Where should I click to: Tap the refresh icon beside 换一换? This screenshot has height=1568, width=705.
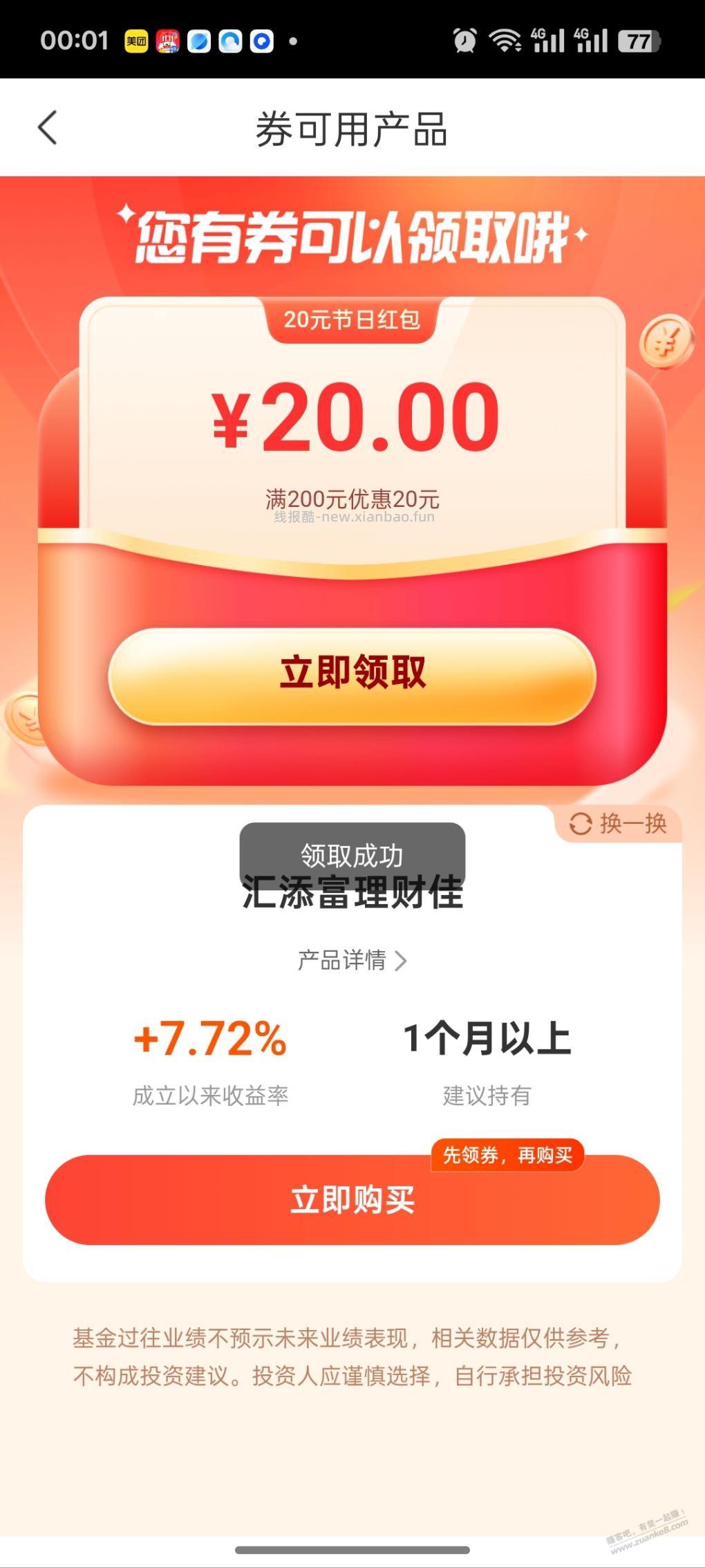(581, 824)
